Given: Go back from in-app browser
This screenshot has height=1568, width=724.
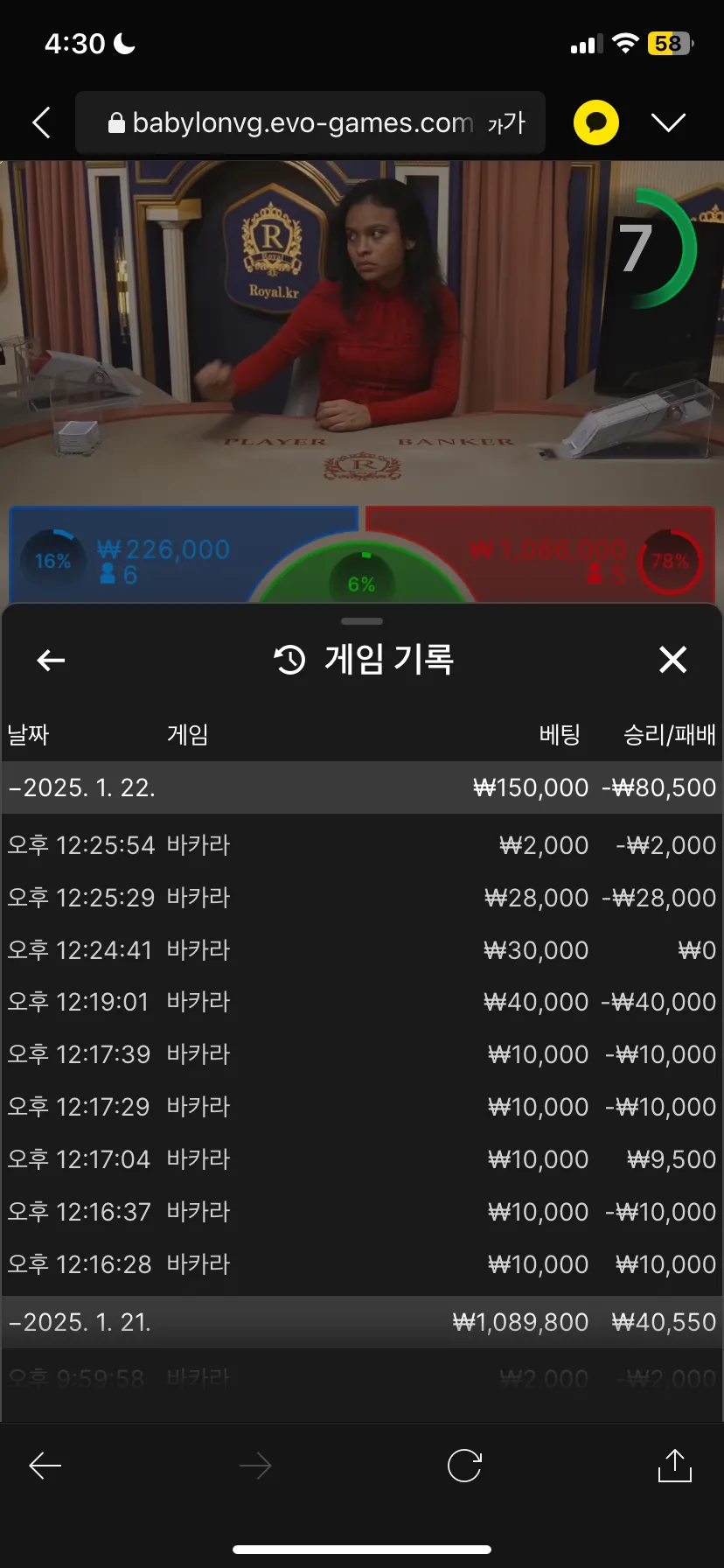Looking at the screenshot, I should coord(41,122).
